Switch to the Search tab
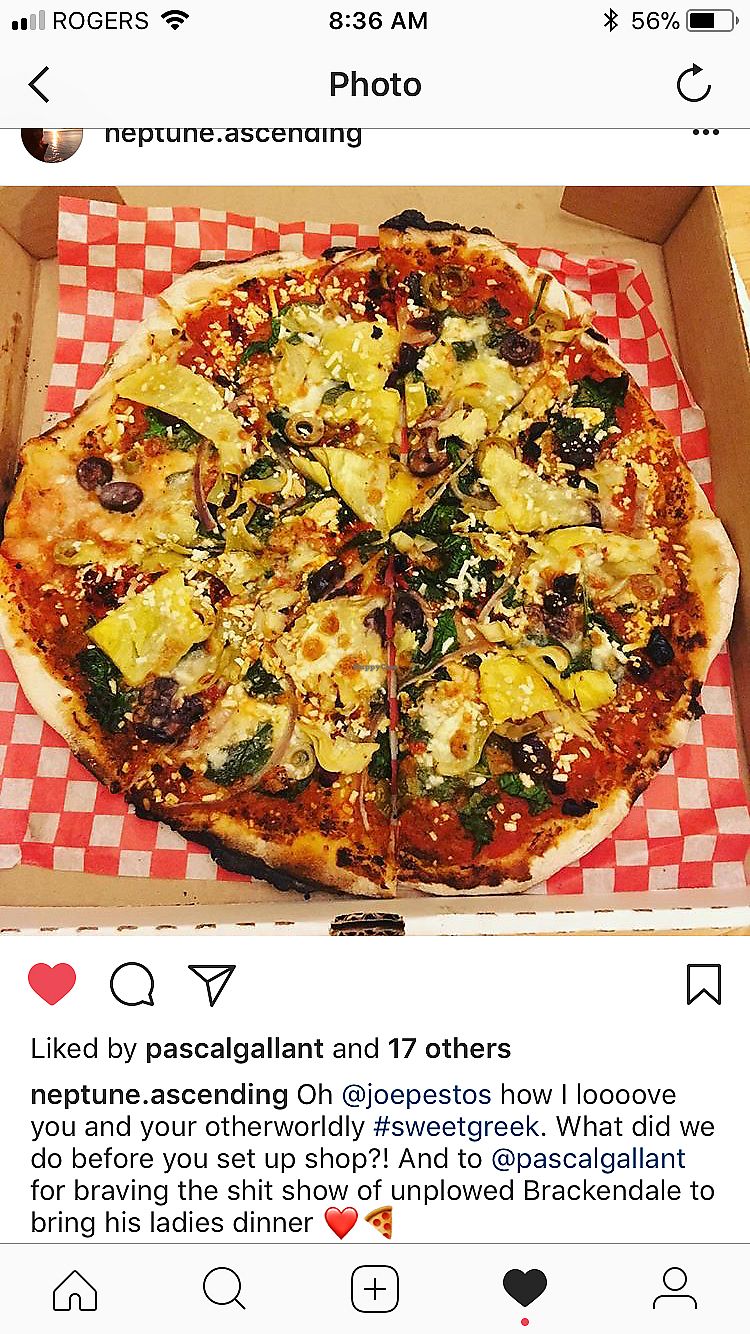The width and height of the screenshot is (750, 1334). (x=224, y=1288)
